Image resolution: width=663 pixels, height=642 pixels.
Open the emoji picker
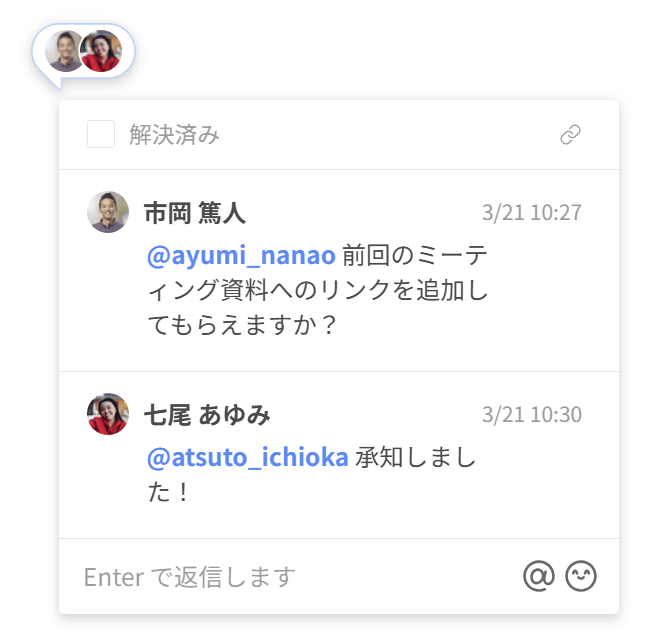(x=581, y=576)
